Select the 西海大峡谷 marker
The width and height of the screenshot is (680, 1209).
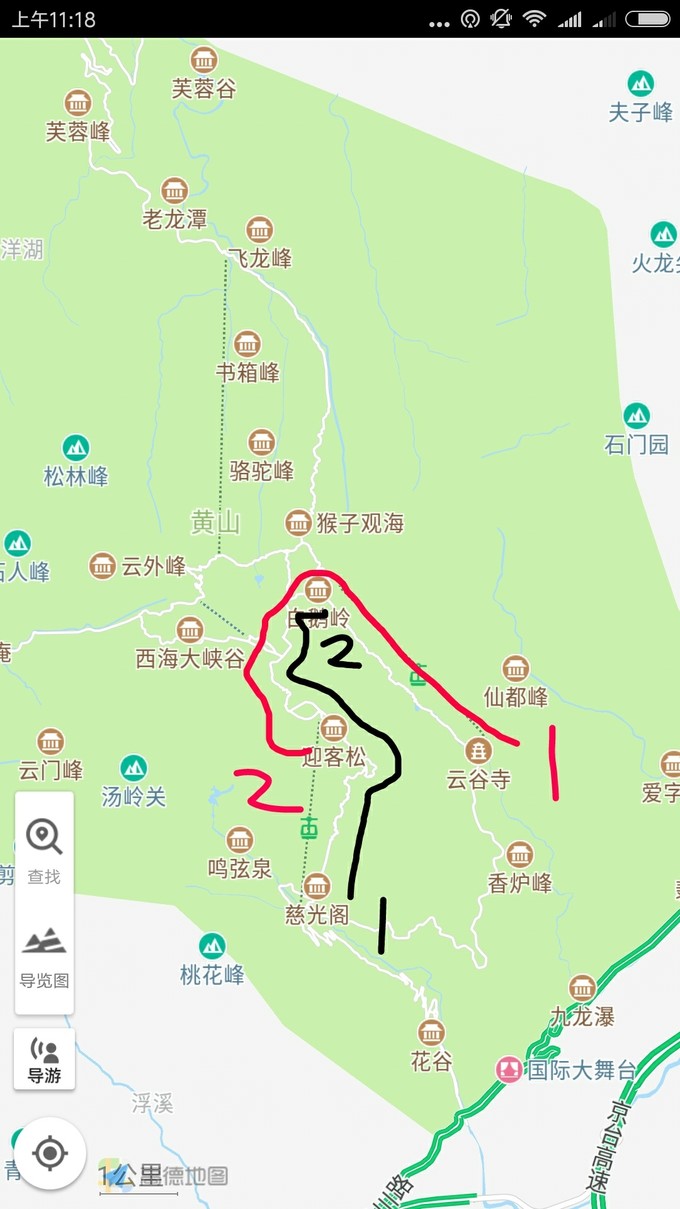pyautogui.click(x=190, y=631)
